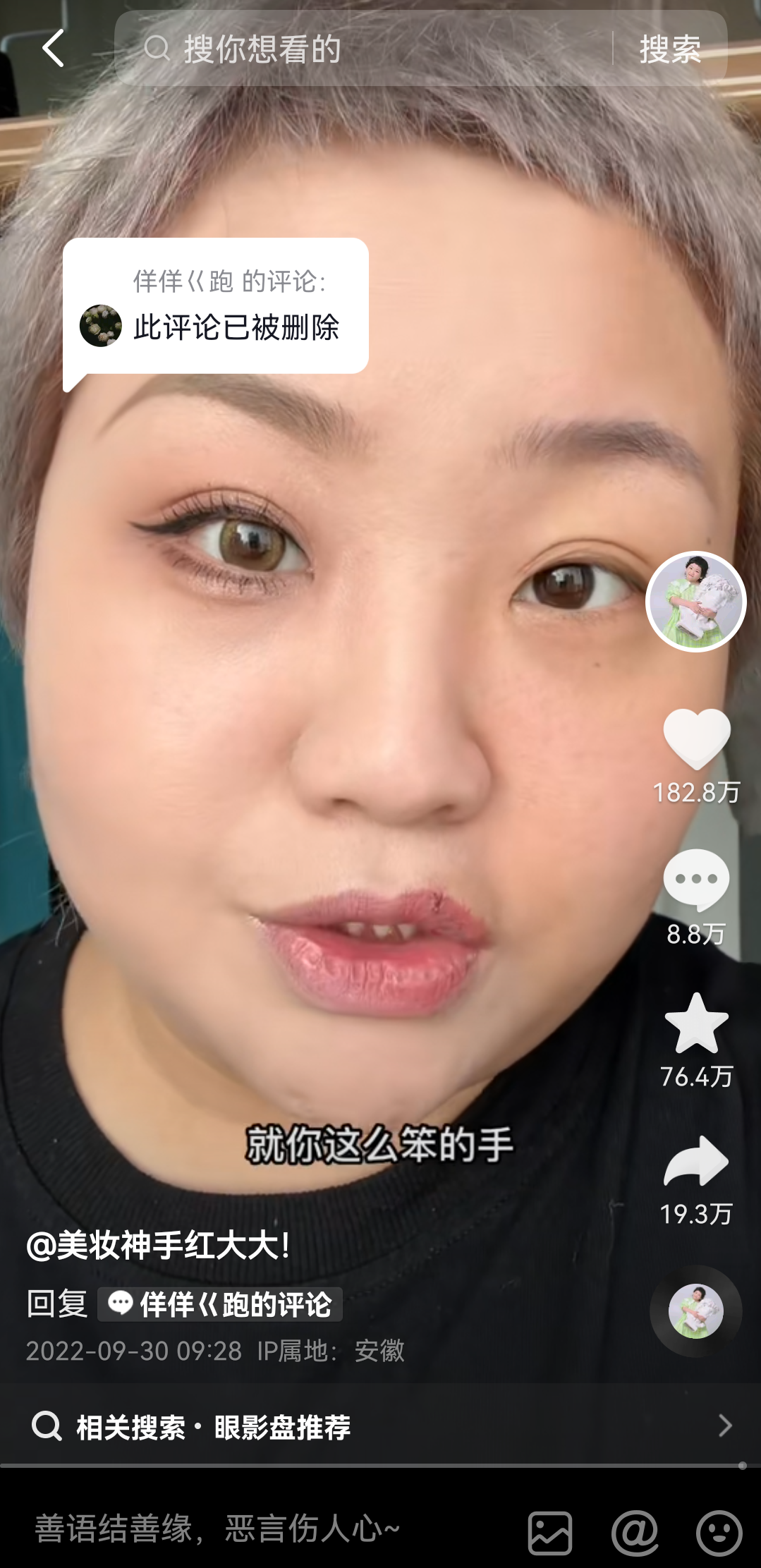Go back using the top-left arrow

(x=53, y=49)
